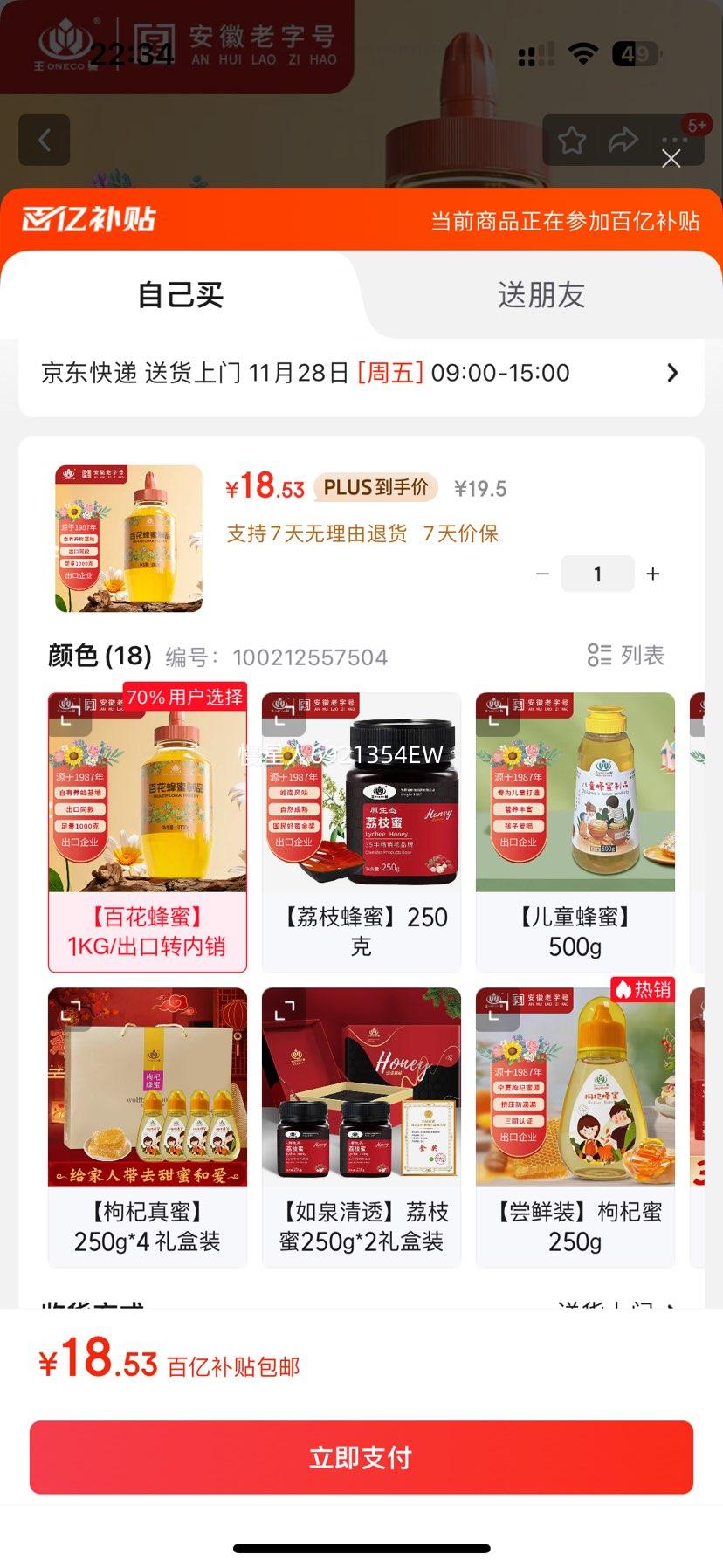The image size is (723, 1568).
Task: Decrease quantity with the minus button
Action: tap(542, 574)
